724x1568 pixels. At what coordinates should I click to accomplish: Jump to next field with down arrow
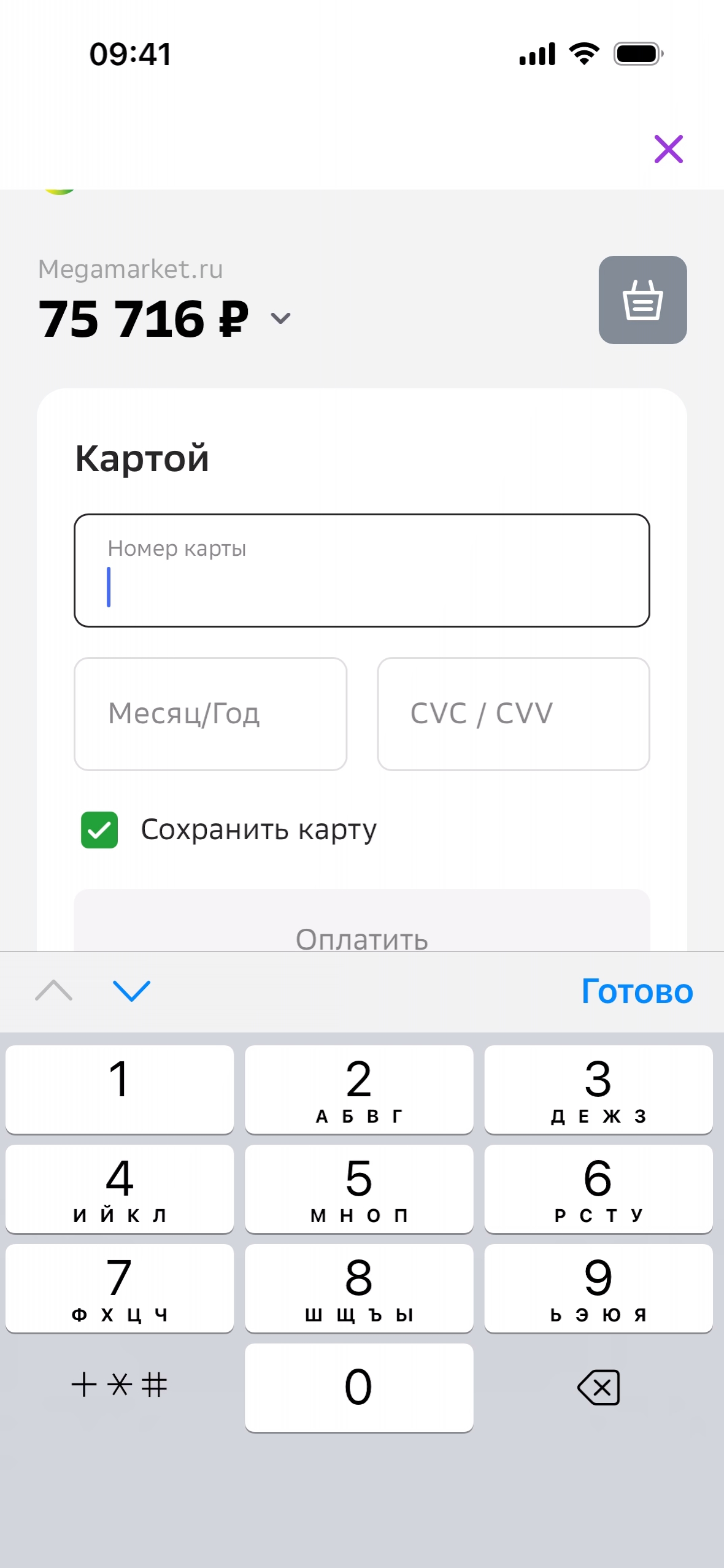click(x=131, y=991)
